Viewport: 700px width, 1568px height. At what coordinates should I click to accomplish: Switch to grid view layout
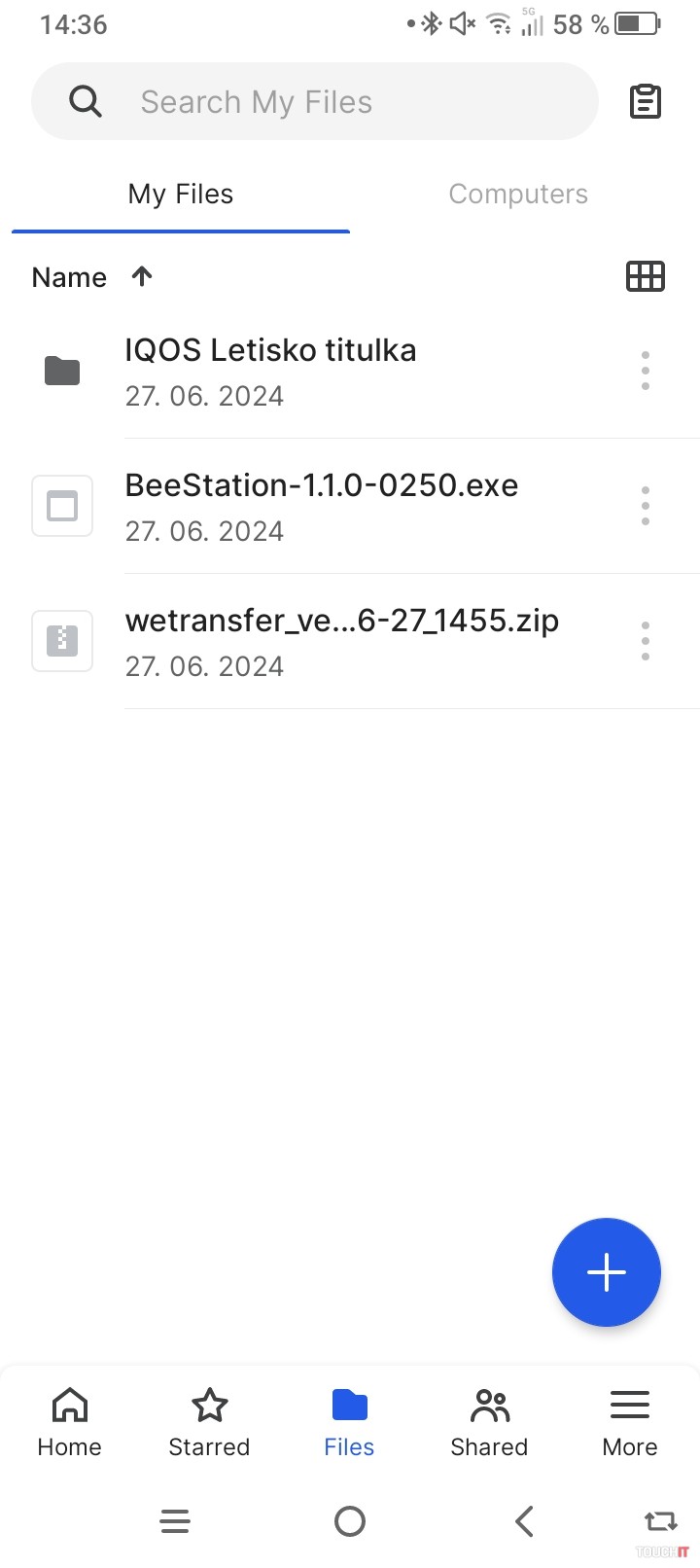coord(646,277)
